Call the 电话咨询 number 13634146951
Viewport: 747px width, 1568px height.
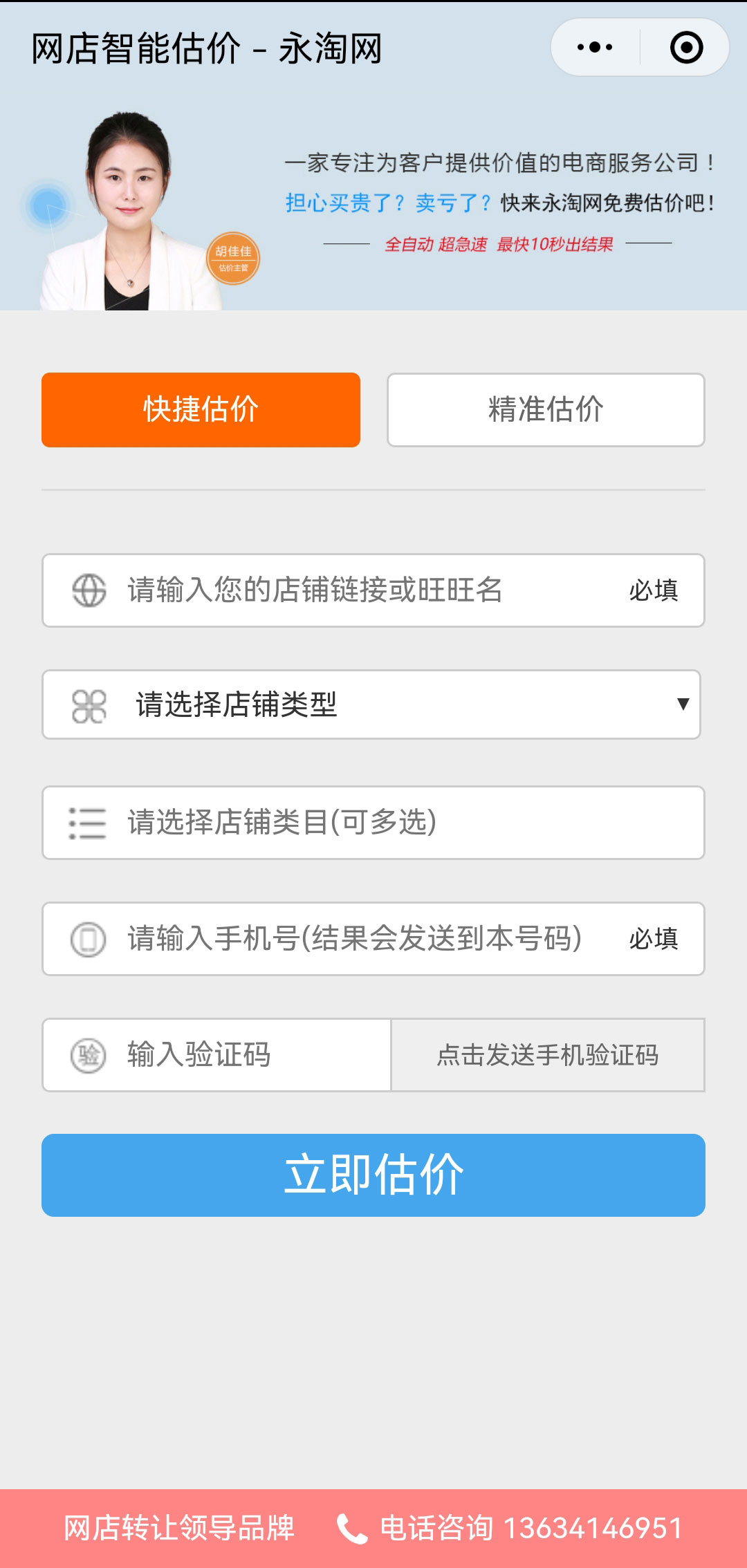coord(510,1529)
